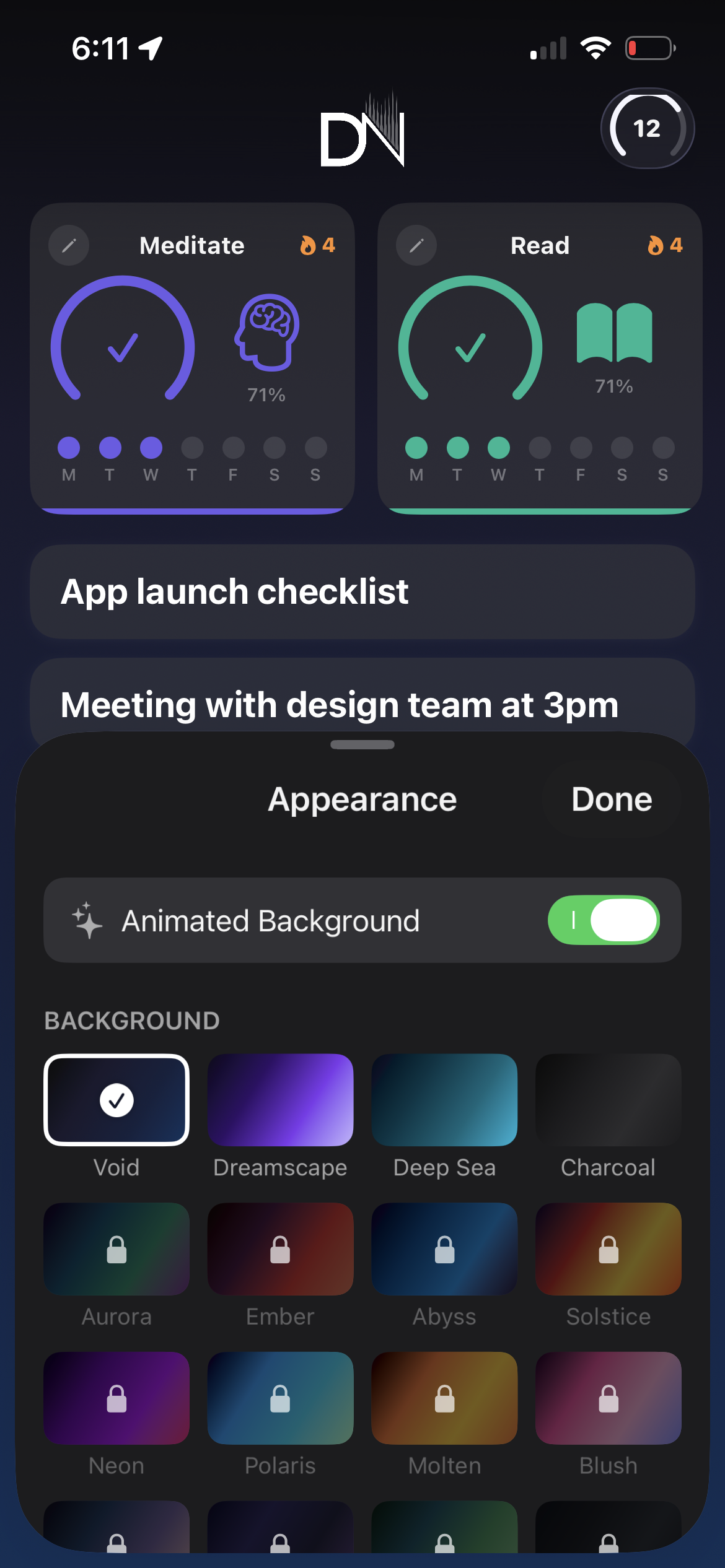Viewport: 725px width, 1568px height.
Task: Open the Read habit edit pencil icon
Action: [x=418, y=245]
